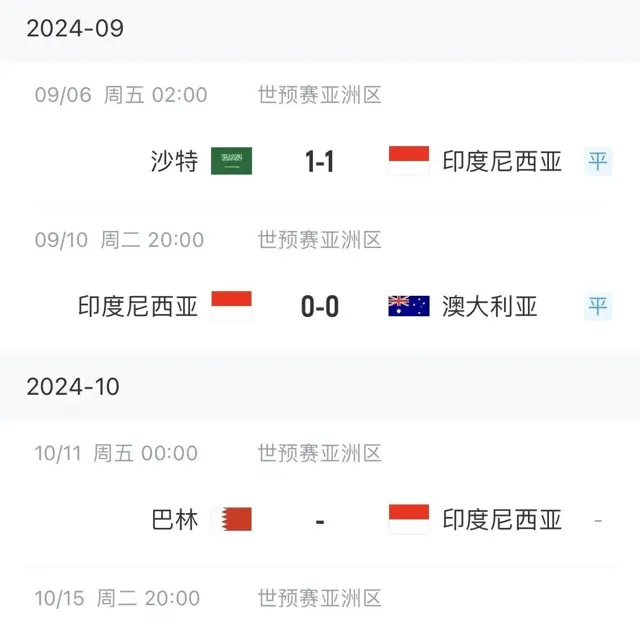
Task: Open the Indonesia vs Australia 0-0 match
Action: click(x=320, y=306)
